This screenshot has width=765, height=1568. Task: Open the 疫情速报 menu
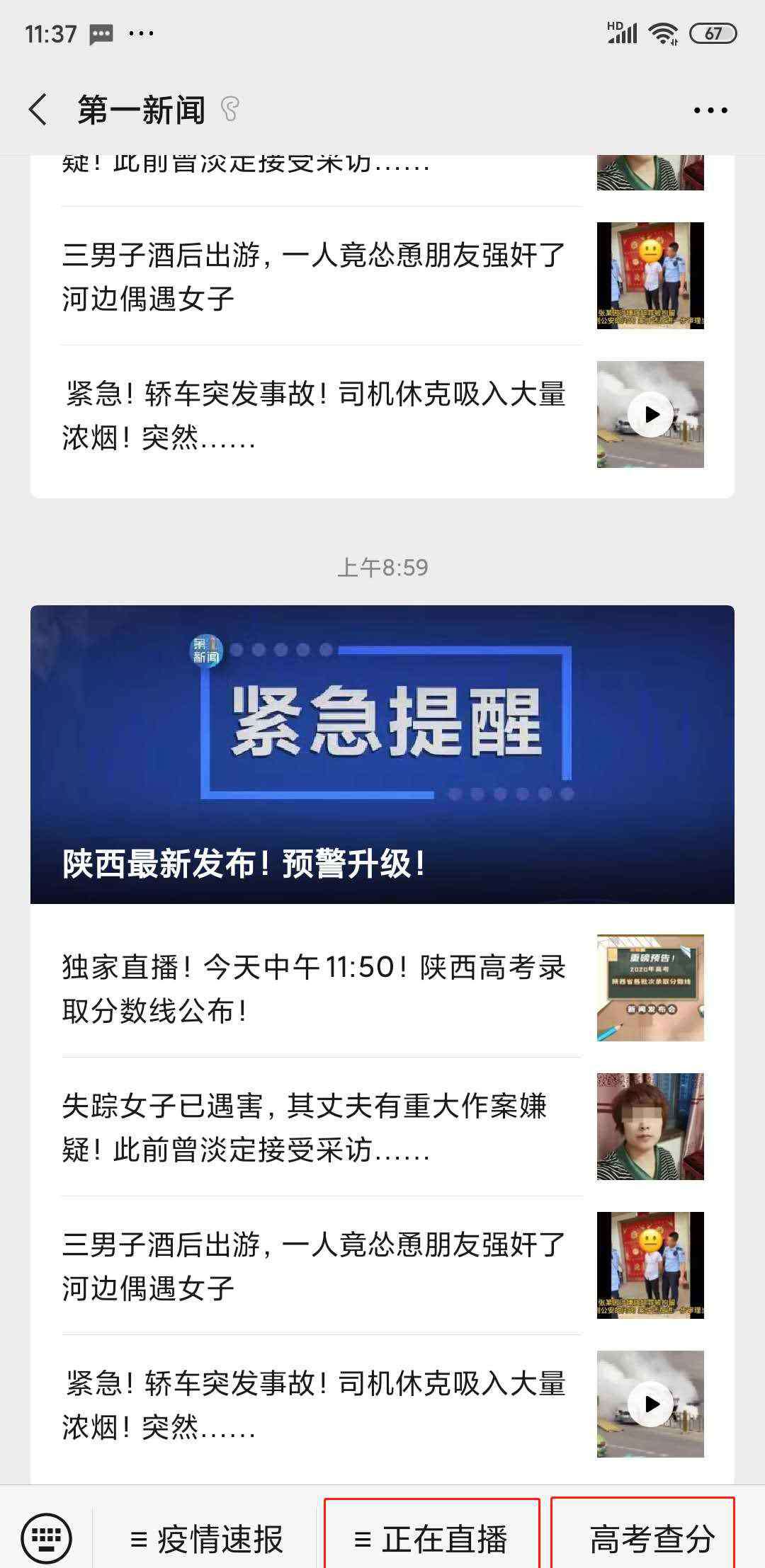point(206,1539)
